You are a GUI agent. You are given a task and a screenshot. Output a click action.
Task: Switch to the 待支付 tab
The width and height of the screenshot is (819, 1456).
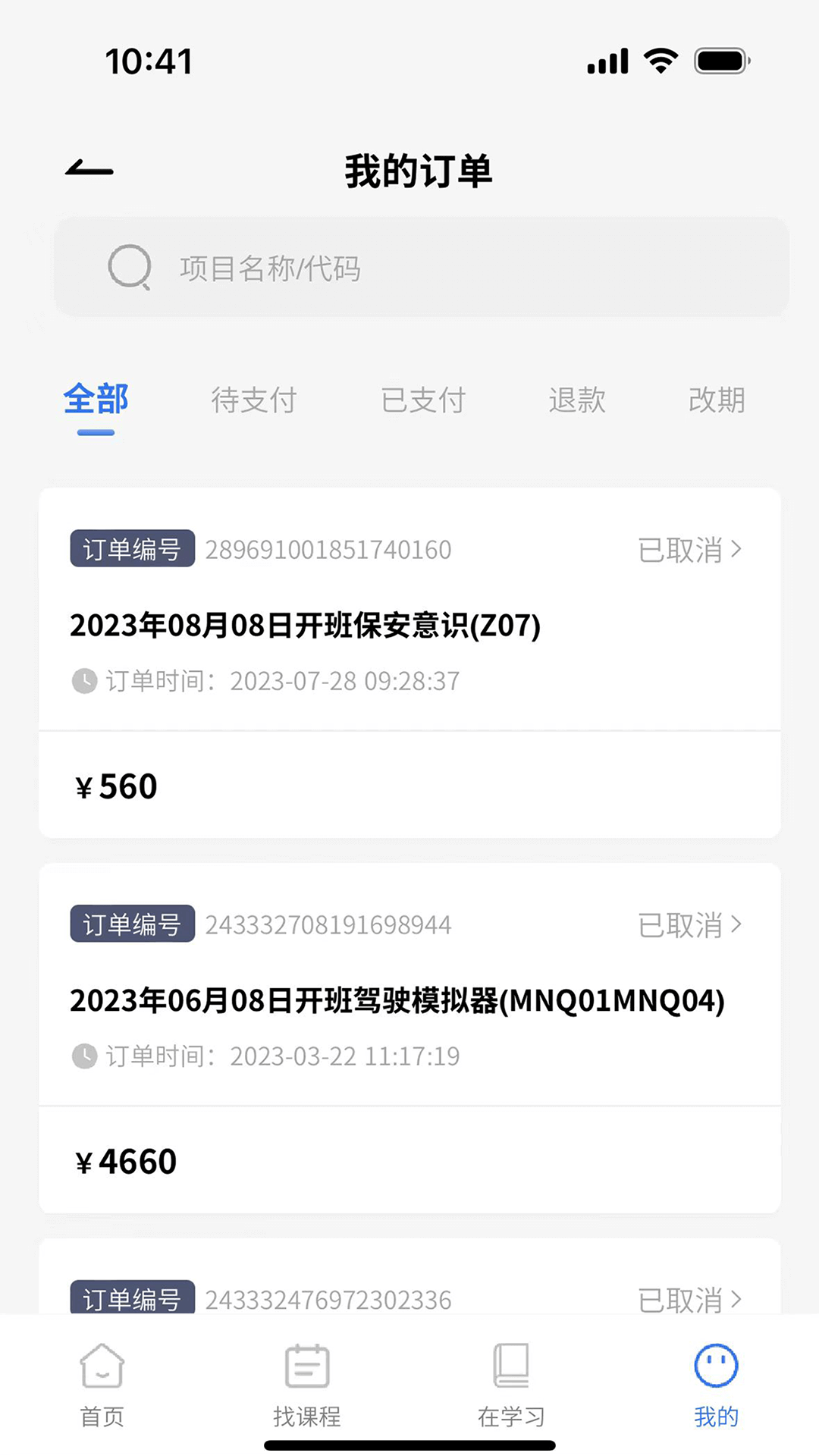[x=255, y=400]
